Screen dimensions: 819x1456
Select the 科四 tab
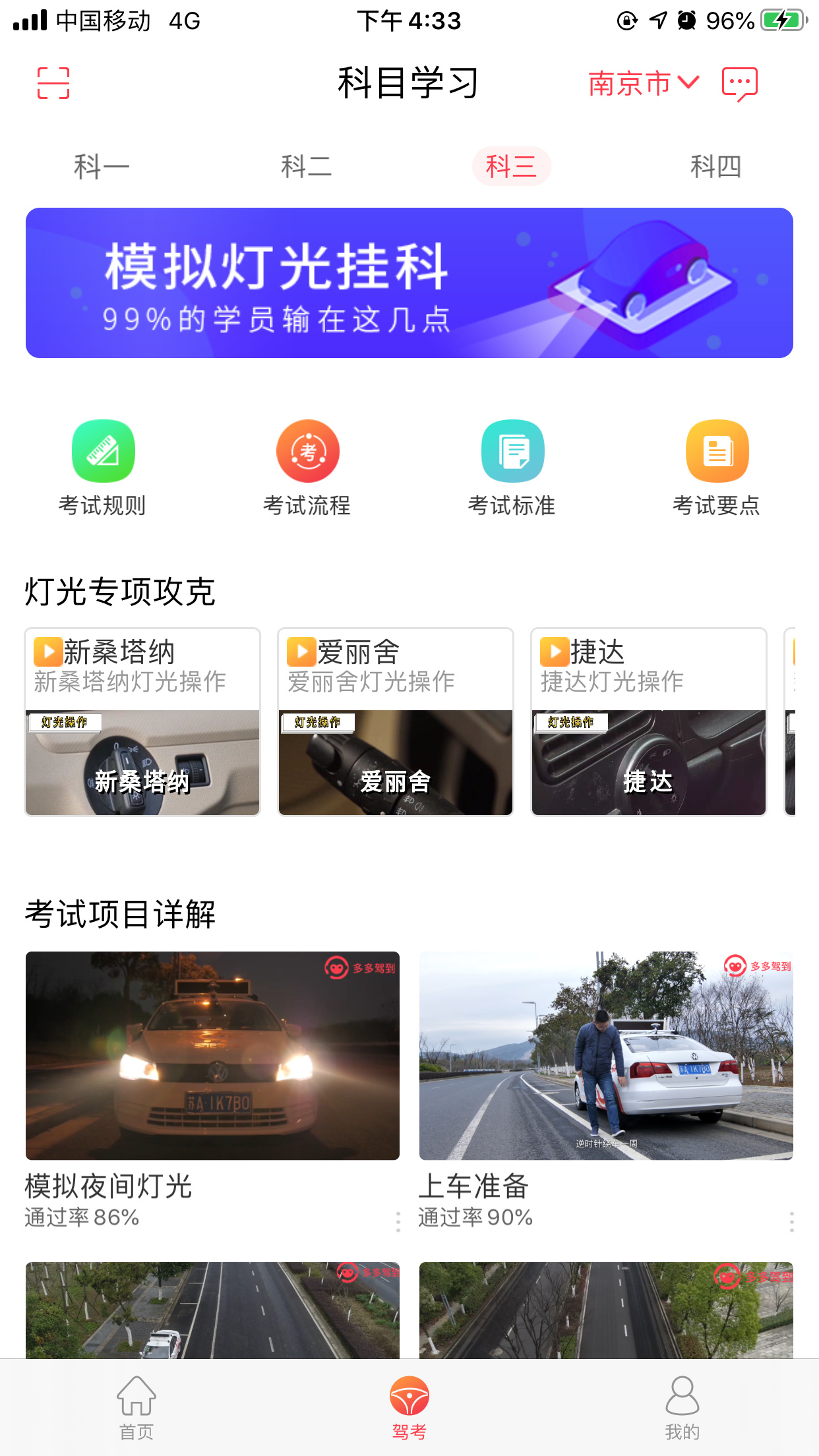tap(715, 166)
